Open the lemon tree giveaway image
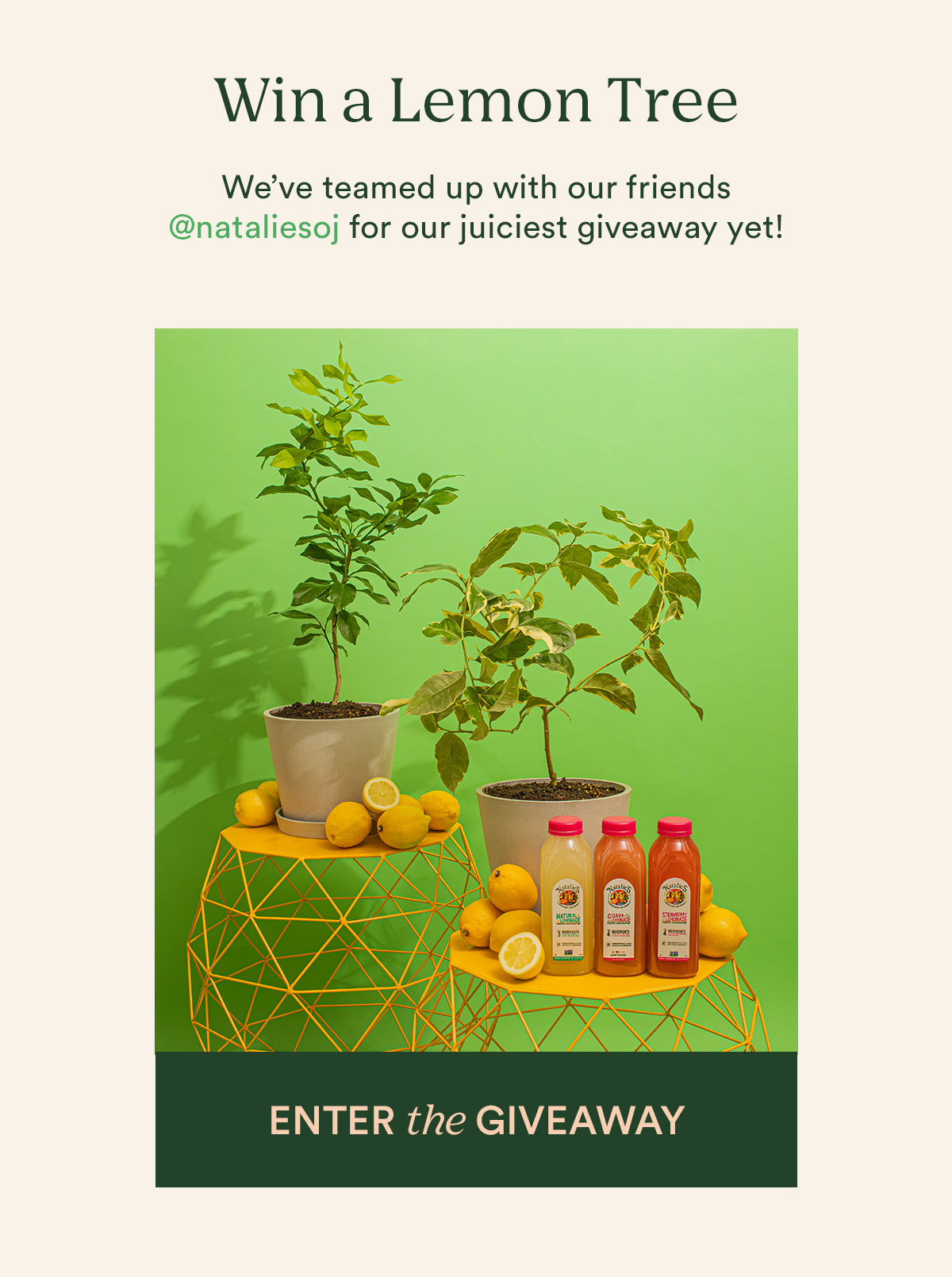Screen dimensions: 952x1277 [x=476, y=690]
